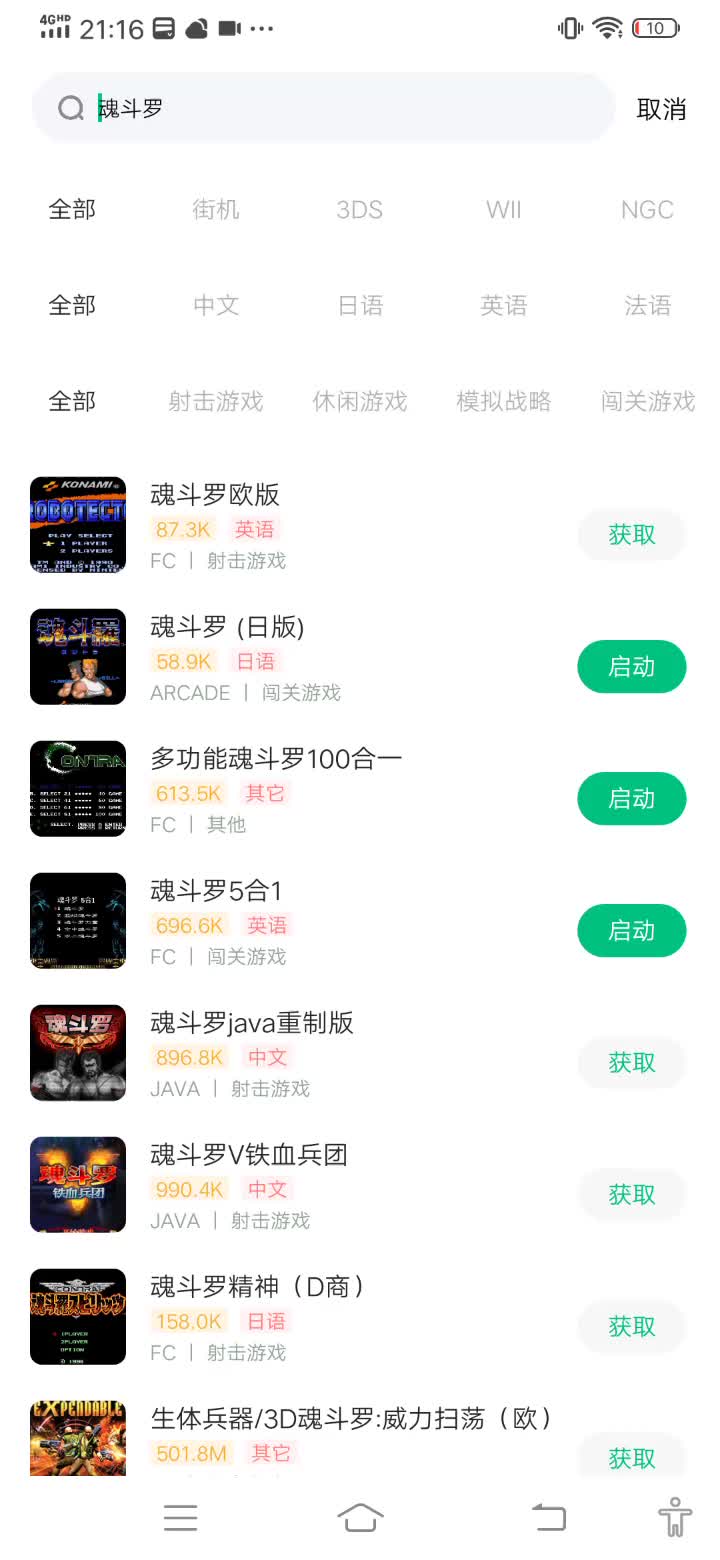Filter platforms by 街机
This screenshot has height=1560, width=720.
216,209
